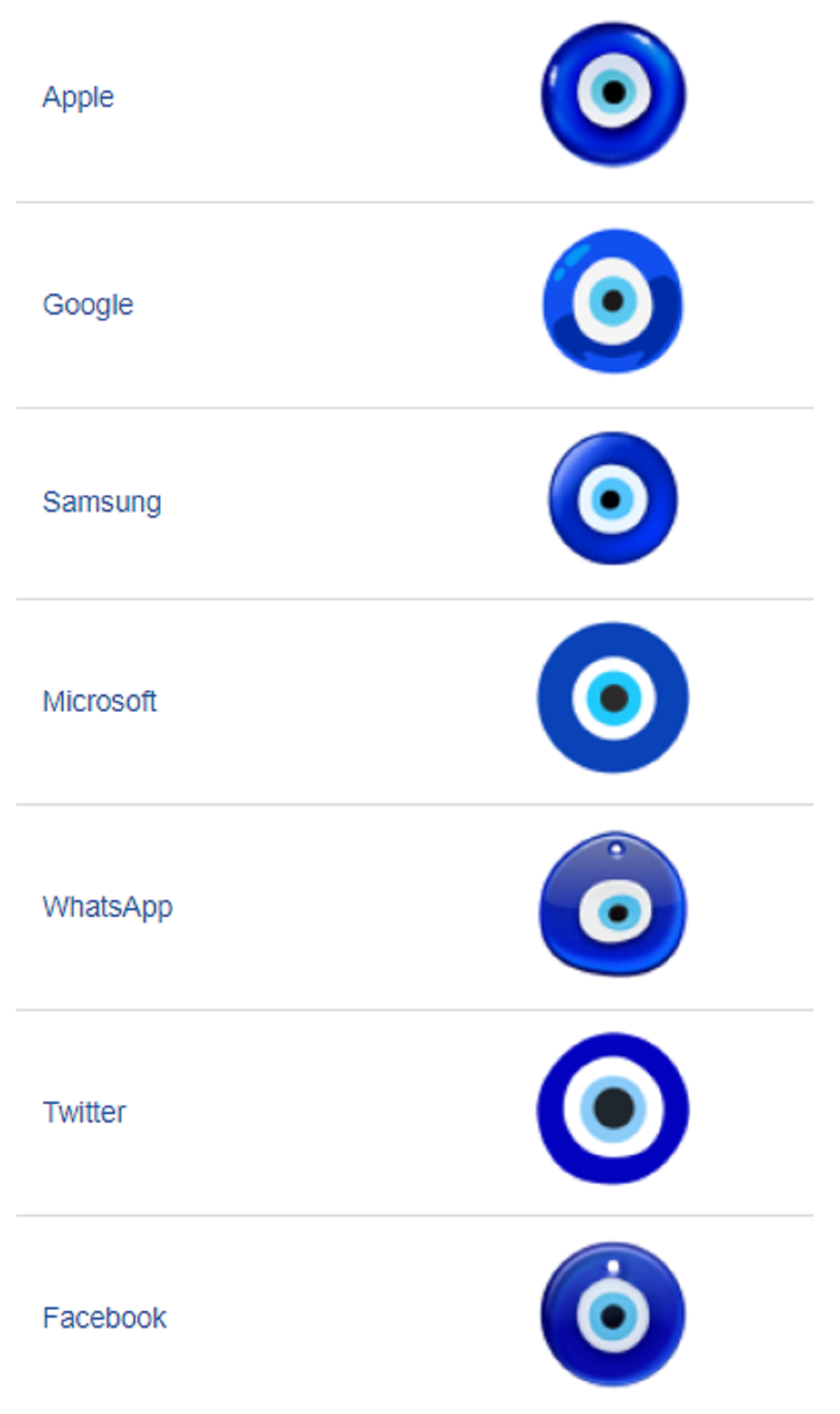Follow the Microsoft link
The height and width of the screenshot is (1414, 840).
99,701
